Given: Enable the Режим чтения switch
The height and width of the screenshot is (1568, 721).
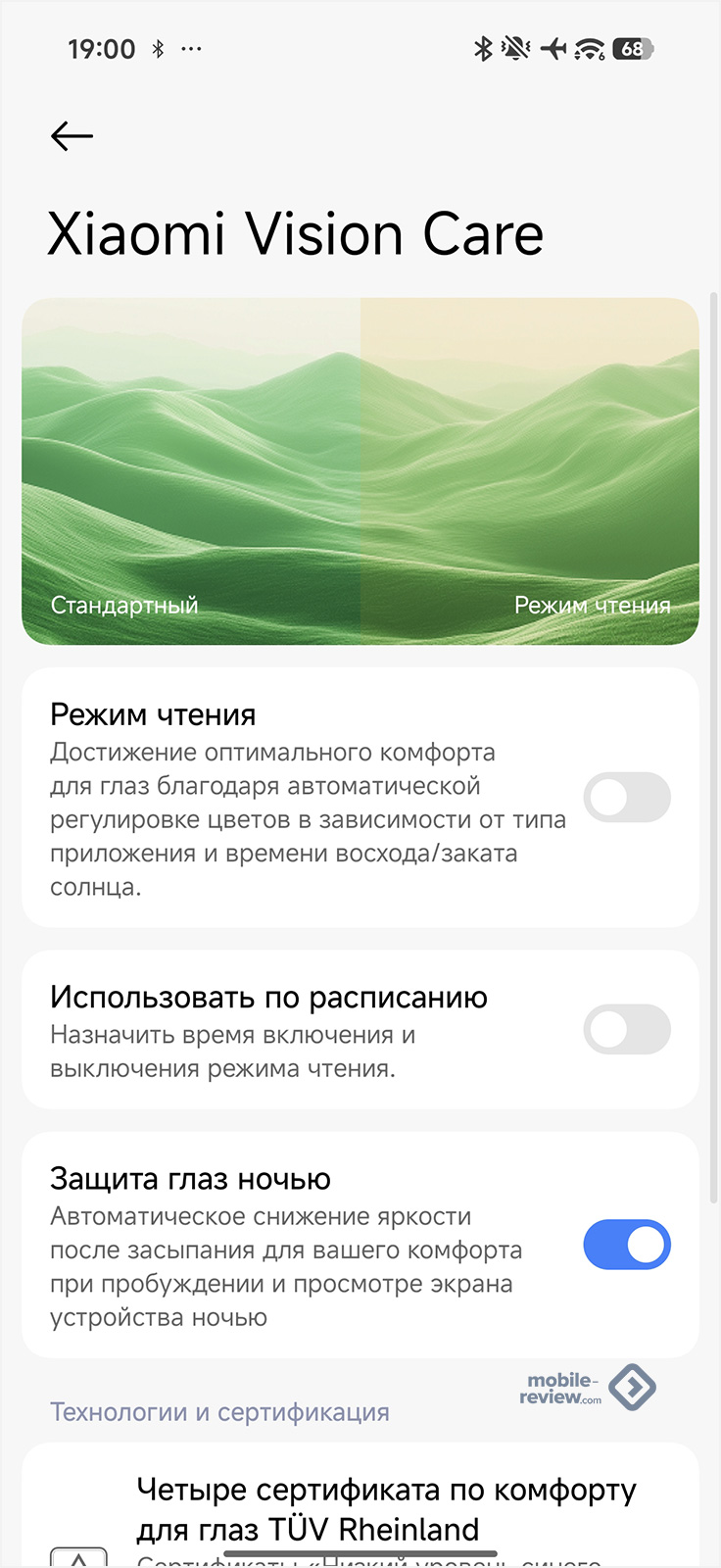Looking at the screenshot, I should [x=627, y=797].
